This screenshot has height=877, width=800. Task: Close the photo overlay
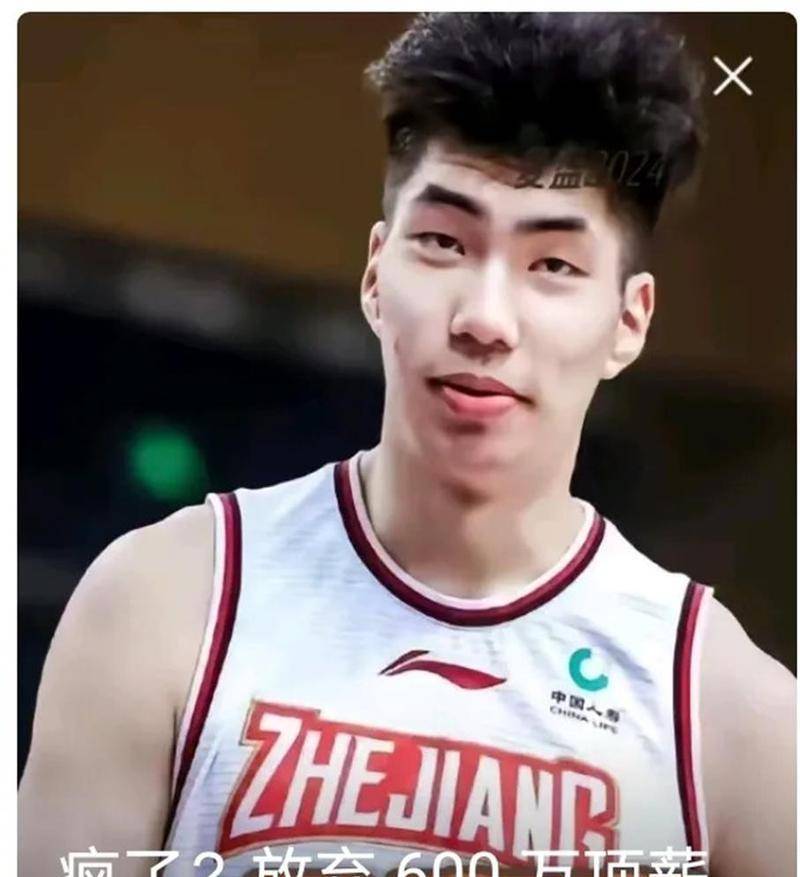(x=732, y=76)
